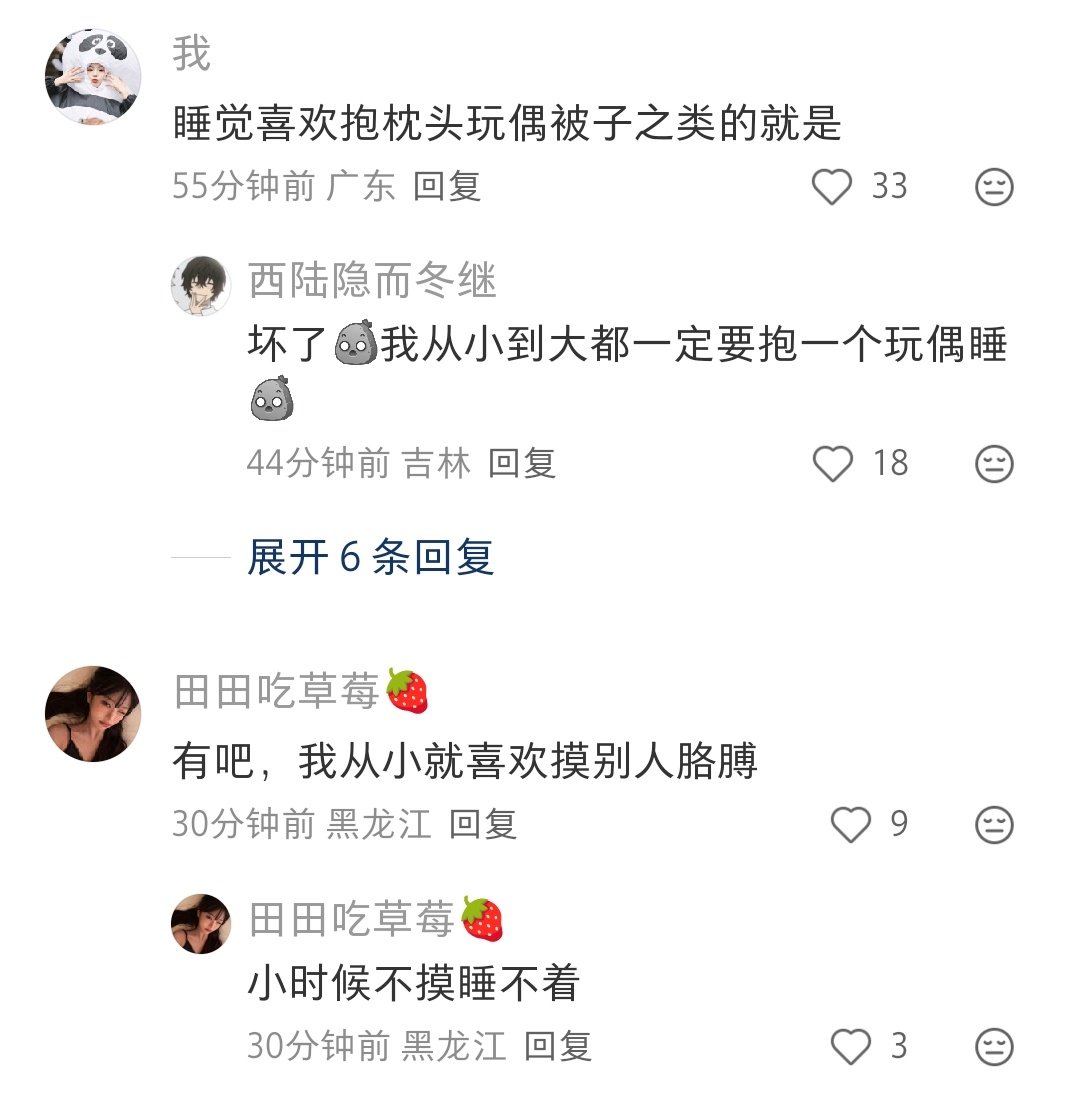
Task: Reply to 西陆隐而冬继's comment
Action: [x=521, y=463]
